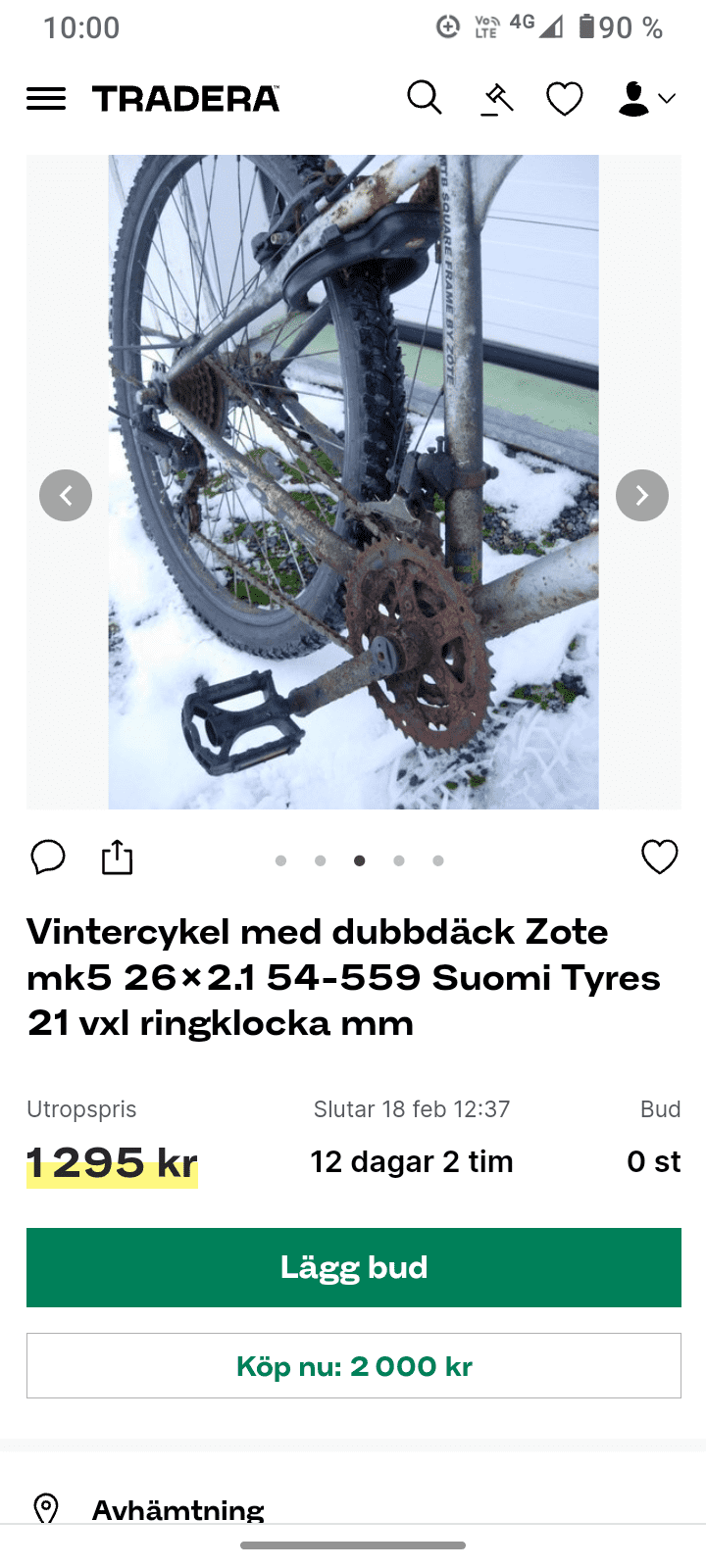
Task: Open the user account dropdown
Action: tap(646, 99)
